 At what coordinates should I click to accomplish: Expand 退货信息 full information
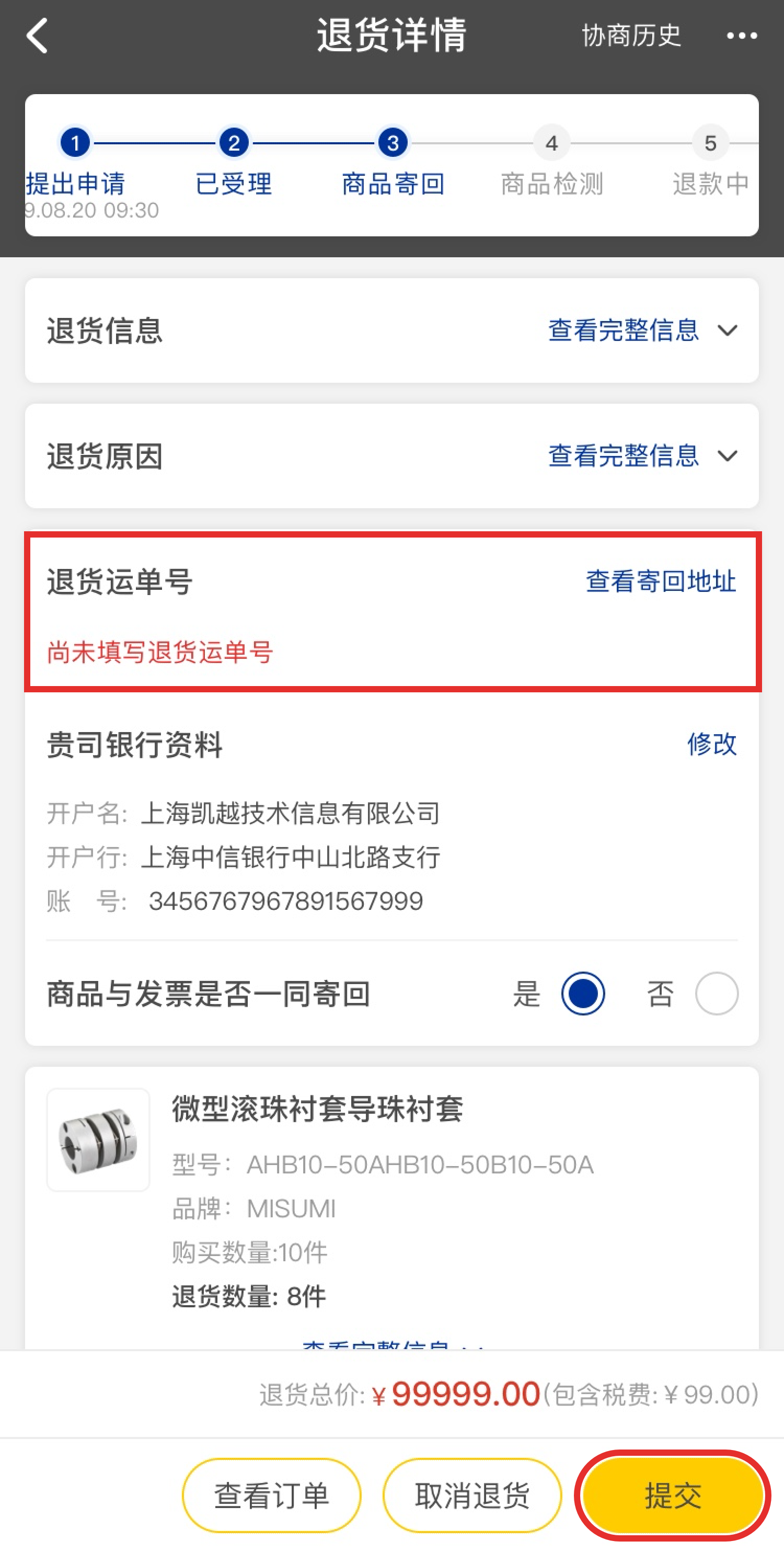coord(641,331)
